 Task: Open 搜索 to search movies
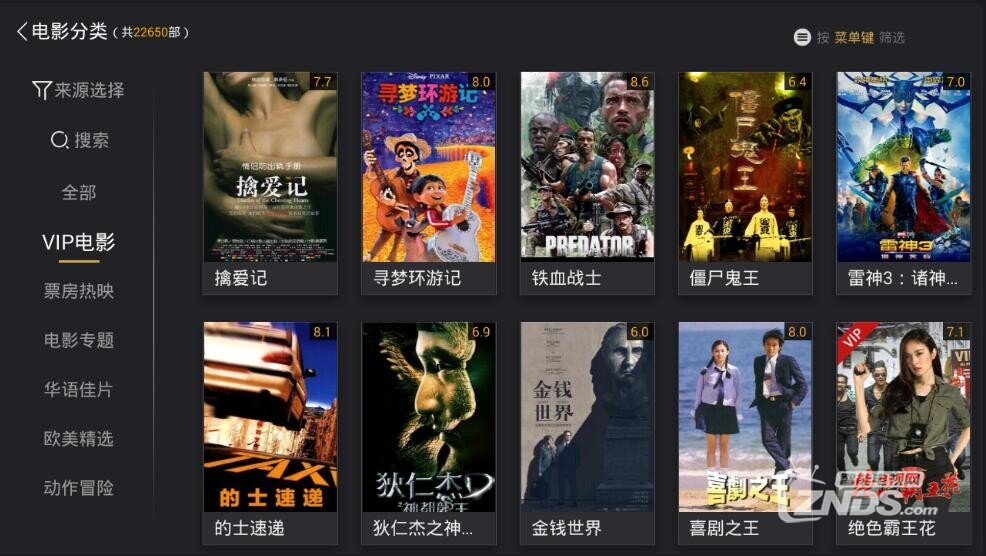79,141
